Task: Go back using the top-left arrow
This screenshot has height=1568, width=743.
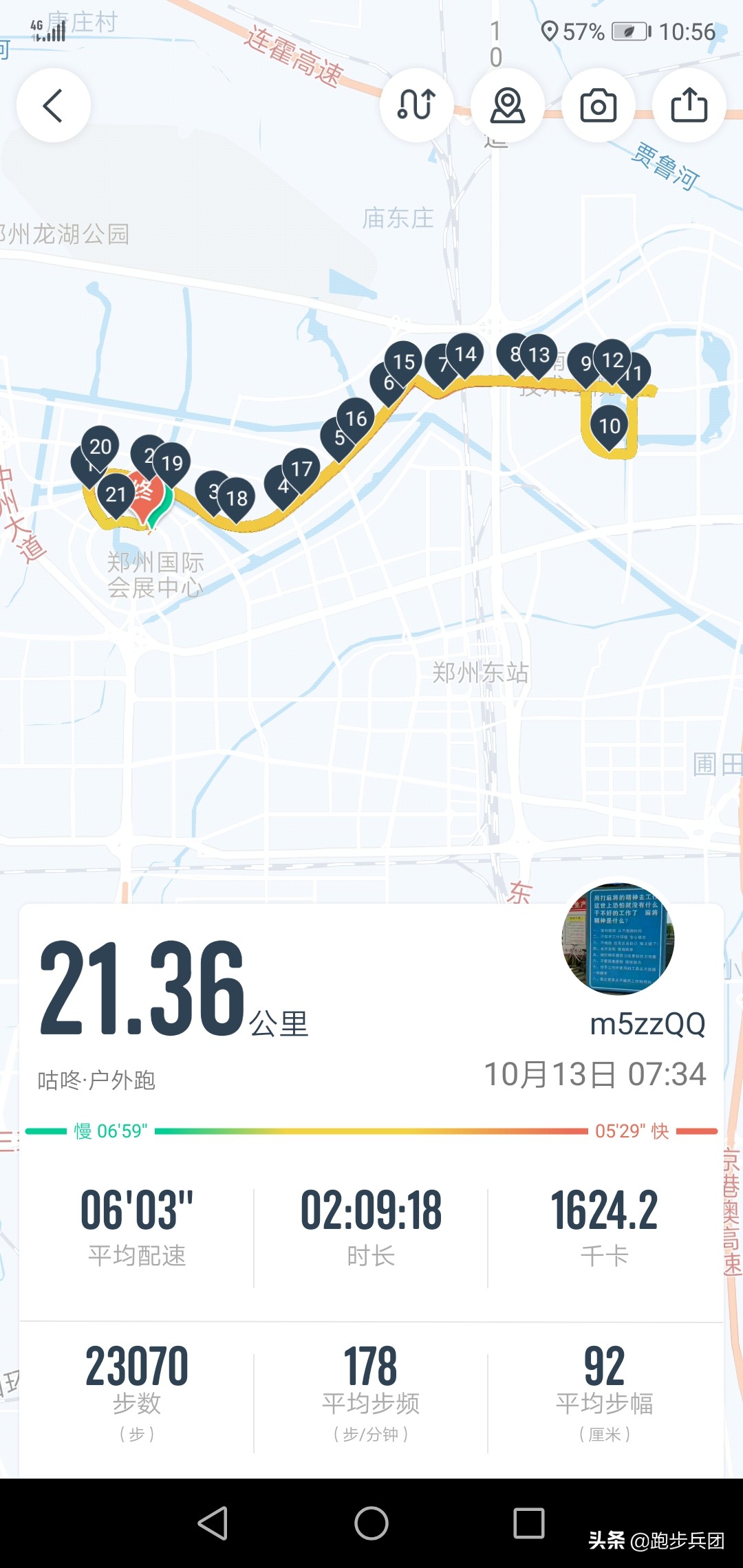Action: [x=53, y=105]
